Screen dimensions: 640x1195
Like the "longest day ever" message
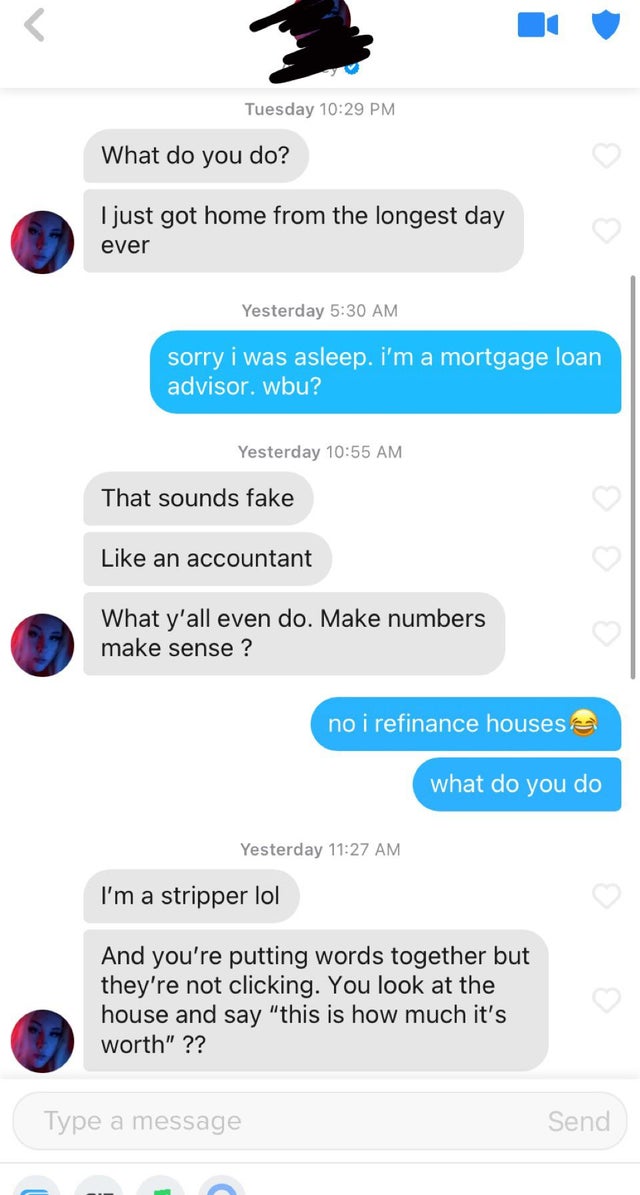pos(607,230)
